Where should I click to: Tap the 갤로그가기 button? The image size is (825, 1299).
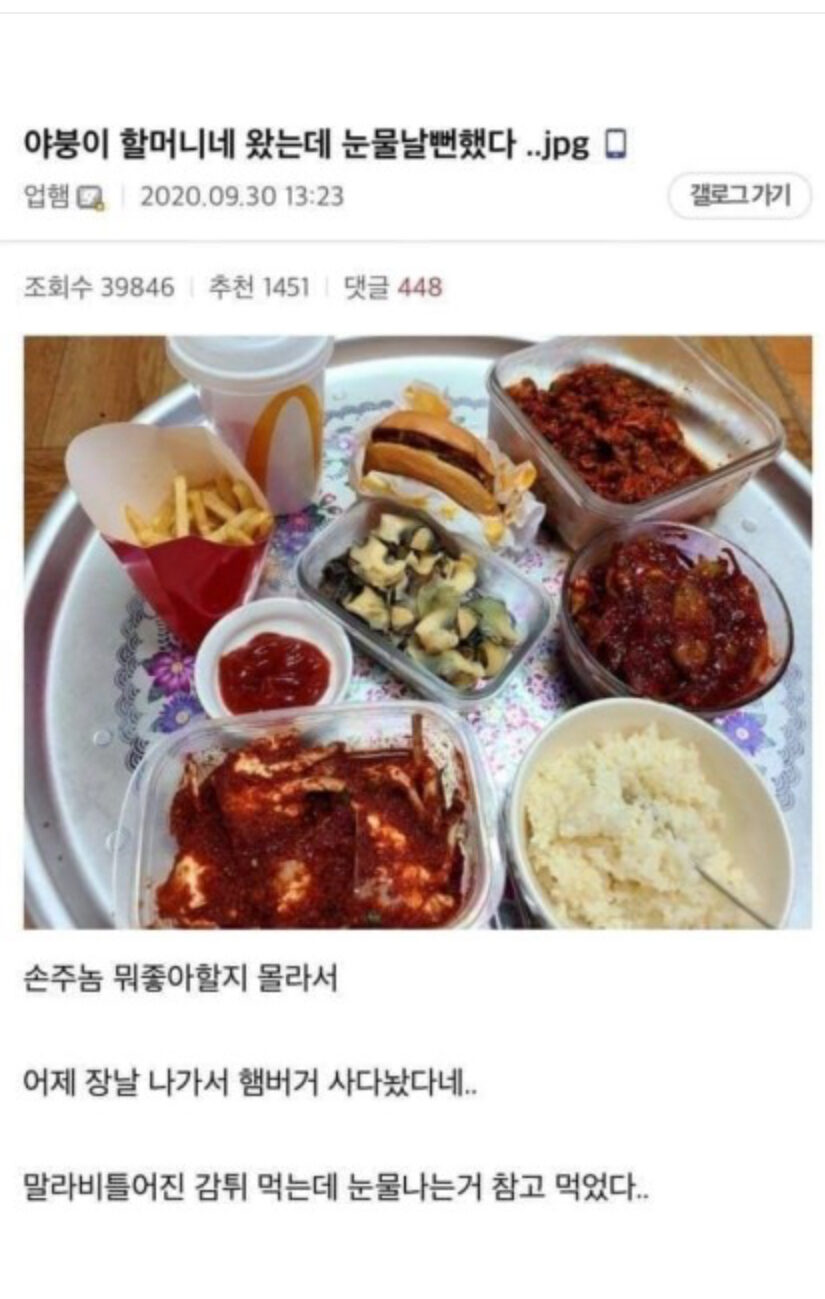[x=739, y=196]
